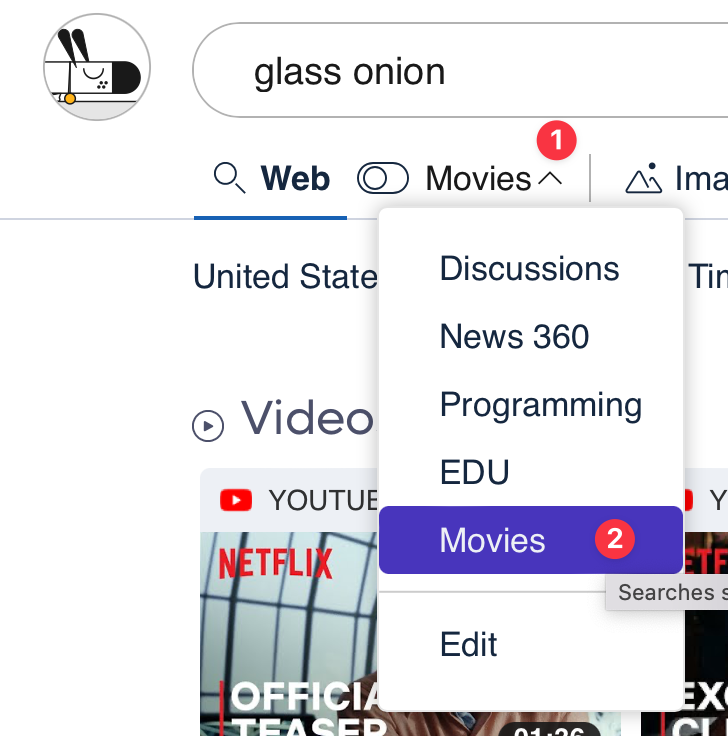The image size is (728, 736).
Task: Click the magnifying glass icon beside Web
Action: click(229, 178)
